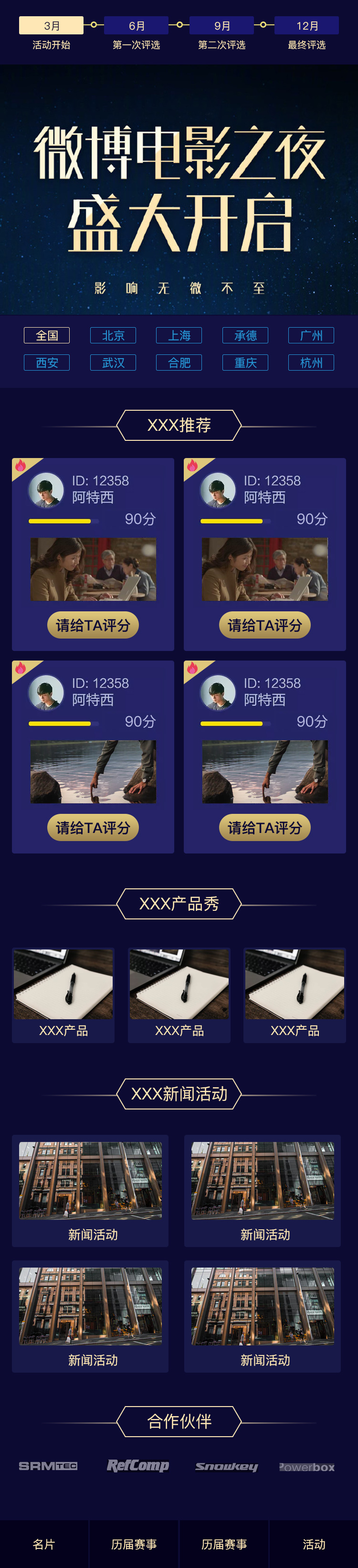Open the 6月 第一次评选 stage
Image resolution: width=358 pixels, height=1568 pixels.
[x=137, y=26]
